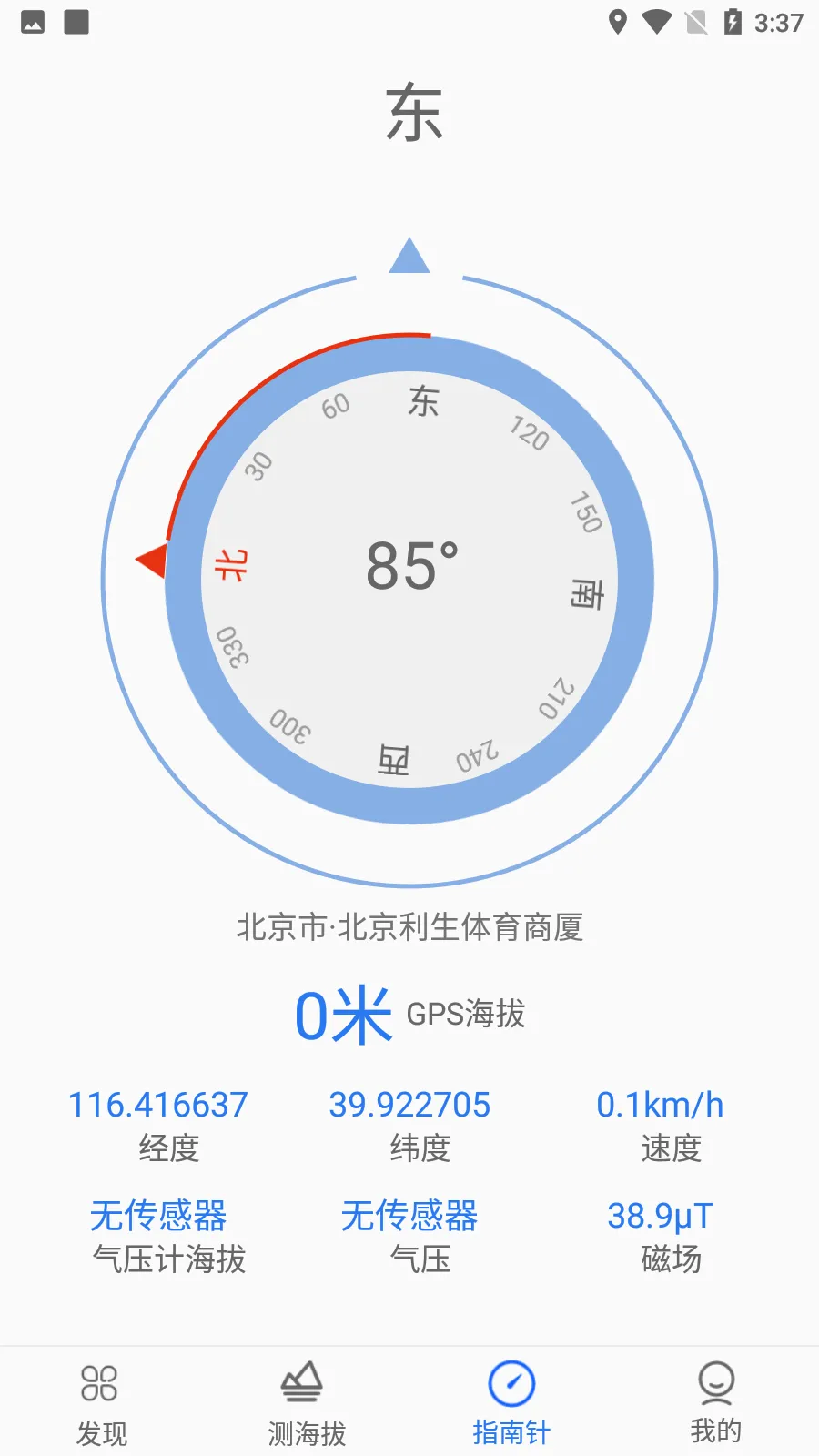Go to the 我的 tab

[x=716, y=1402]
